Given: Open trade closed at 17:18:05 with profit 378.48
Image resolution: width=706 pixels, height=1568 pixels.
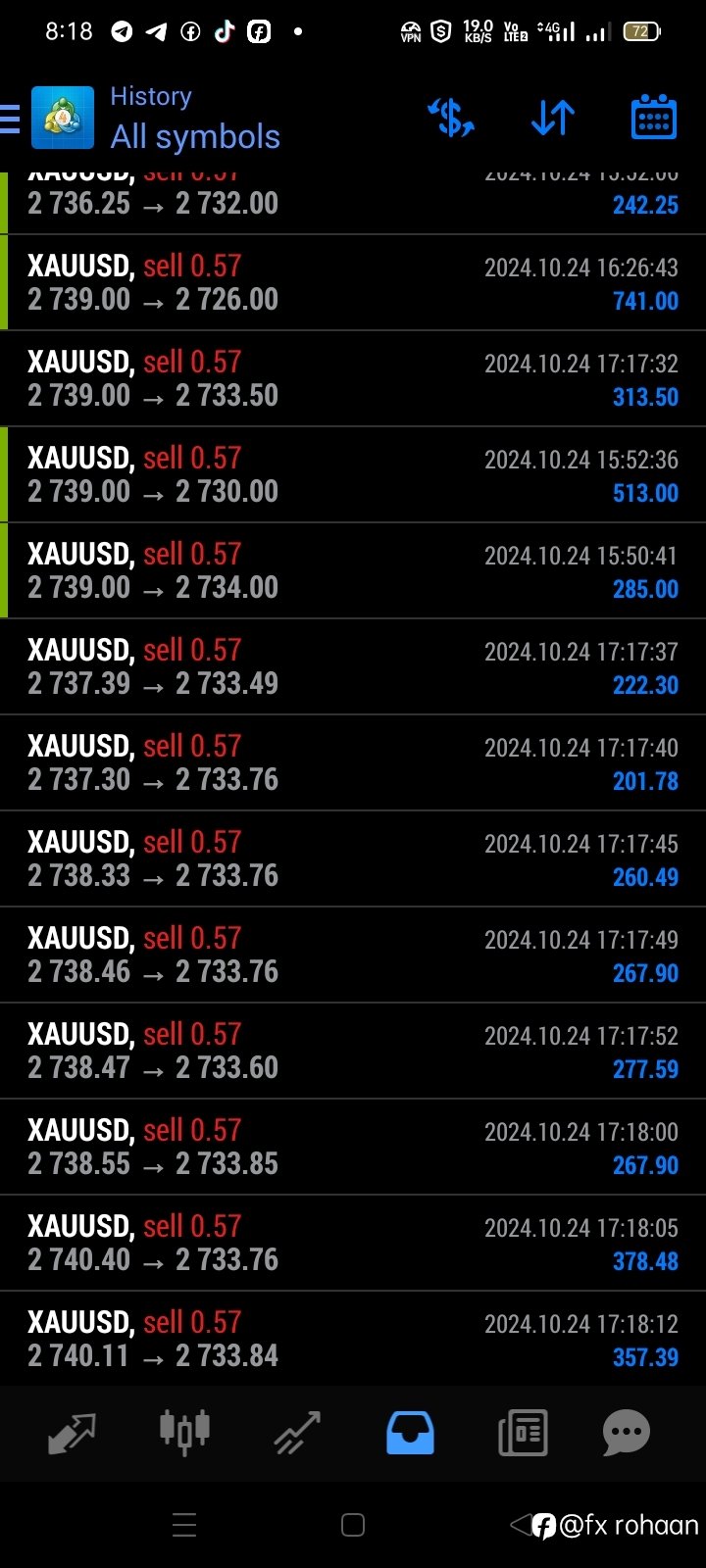Looking at the screenshot, I should [353, 1244].
